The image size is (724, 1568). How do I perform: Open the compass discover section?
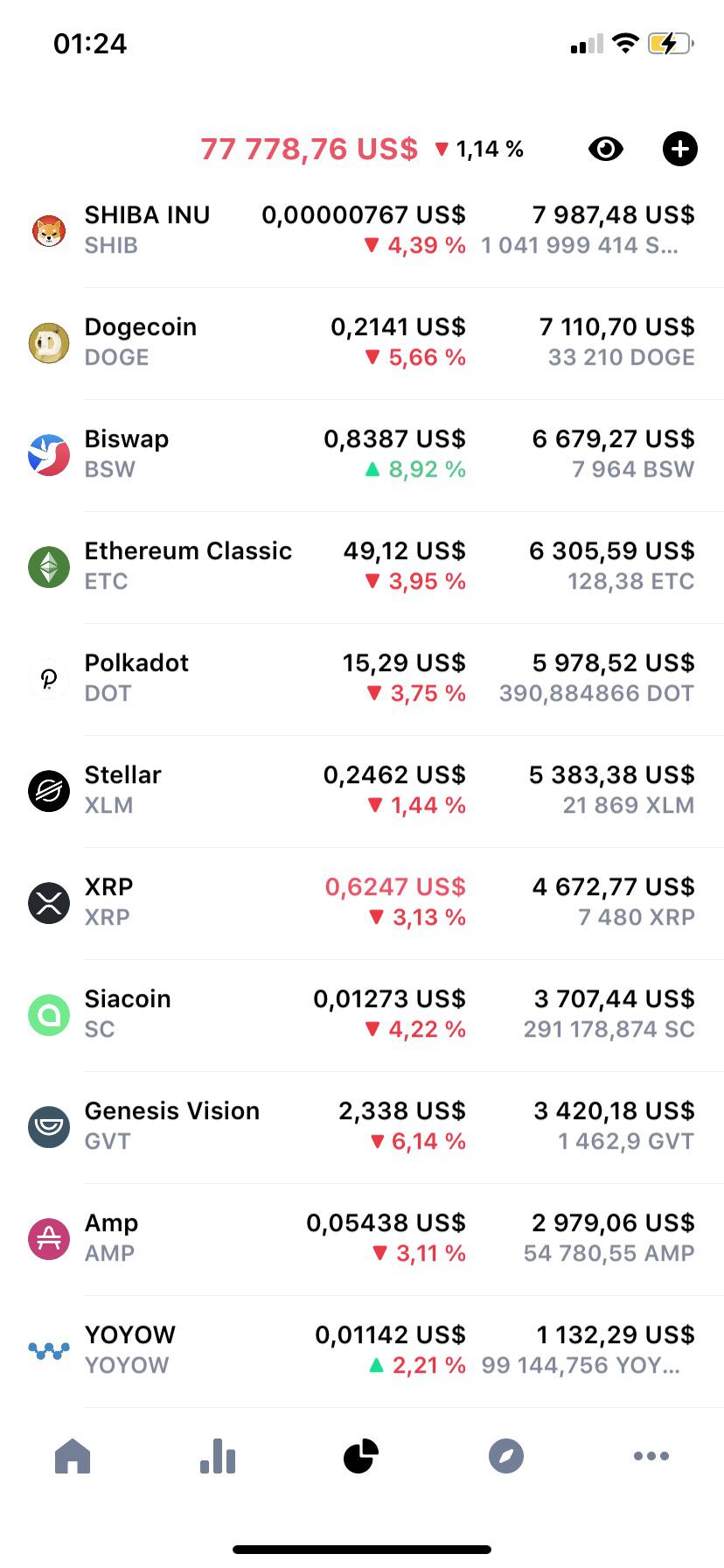(506, 1456)
